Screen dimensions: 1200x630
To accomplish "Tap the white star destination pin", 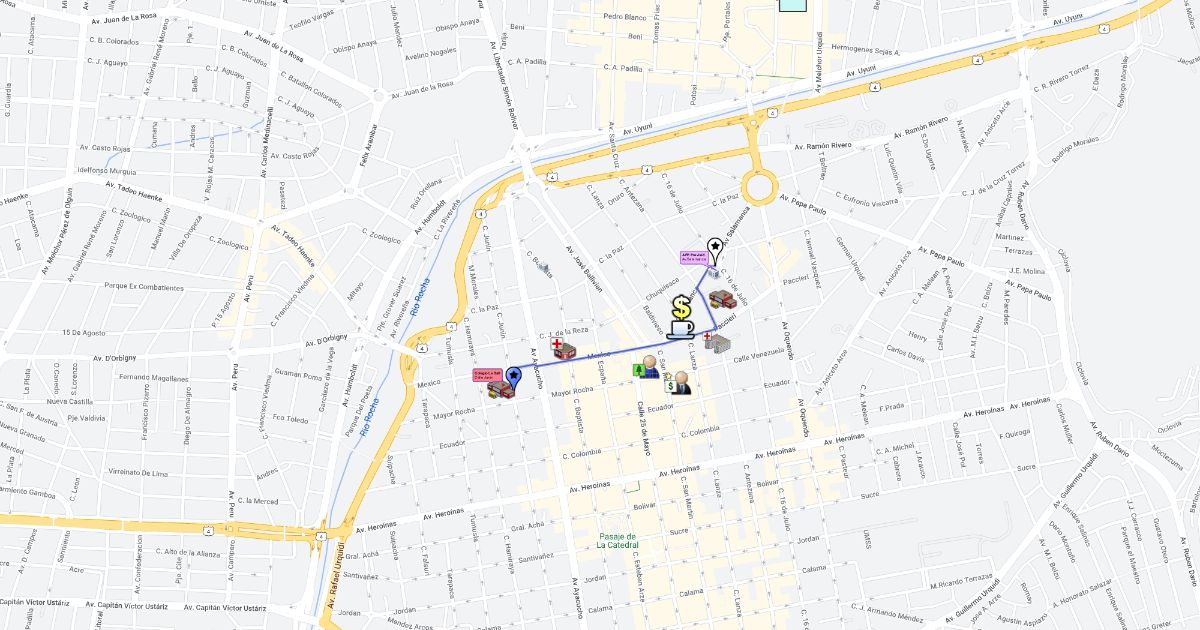I will (x=715, y=250).
